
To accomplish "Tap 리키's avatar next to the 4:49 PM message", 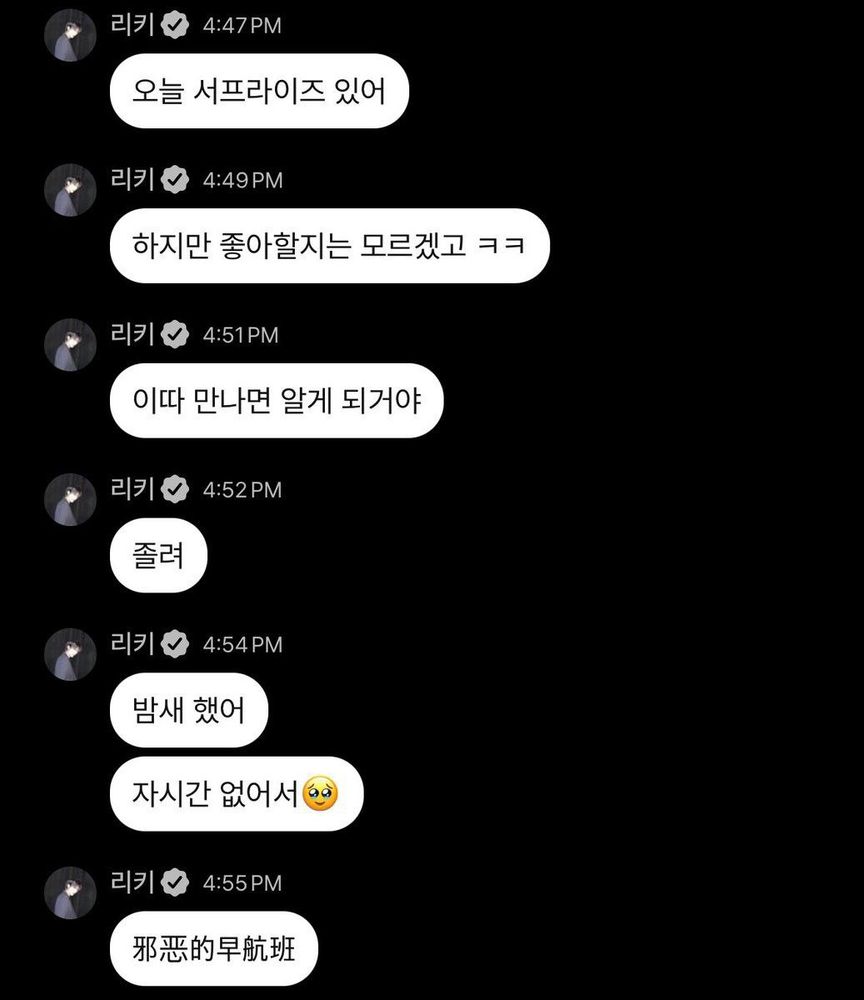I will (70, 190).
